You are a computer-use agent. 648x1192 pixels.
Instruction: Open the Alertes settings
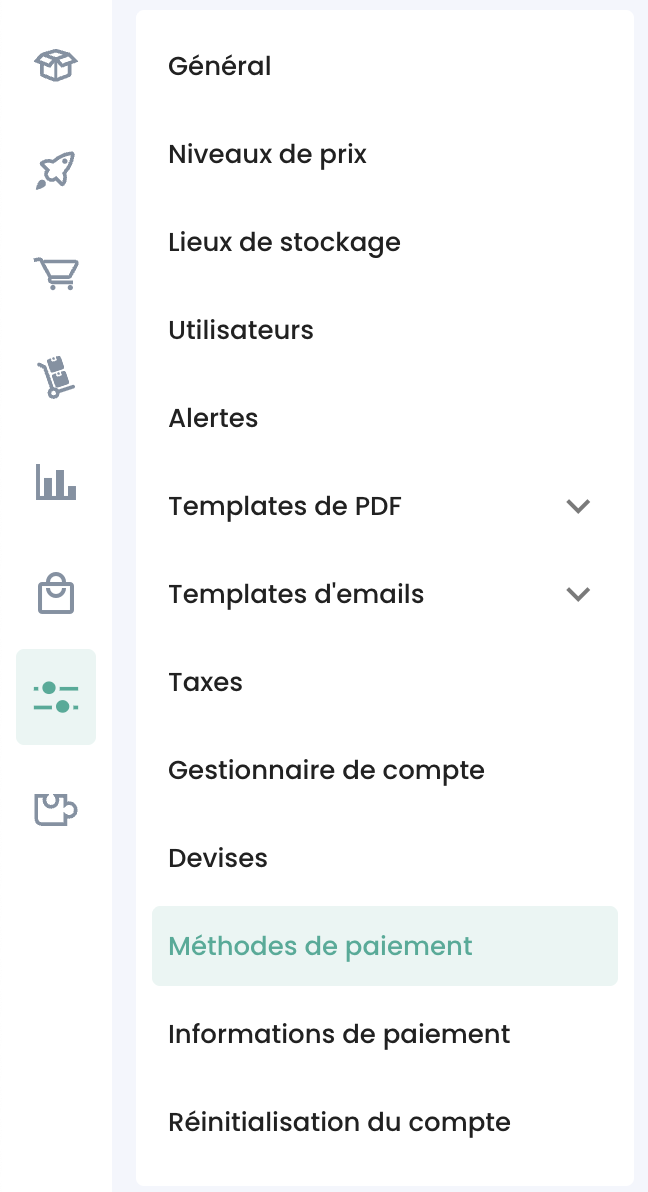tap(213, 418)
